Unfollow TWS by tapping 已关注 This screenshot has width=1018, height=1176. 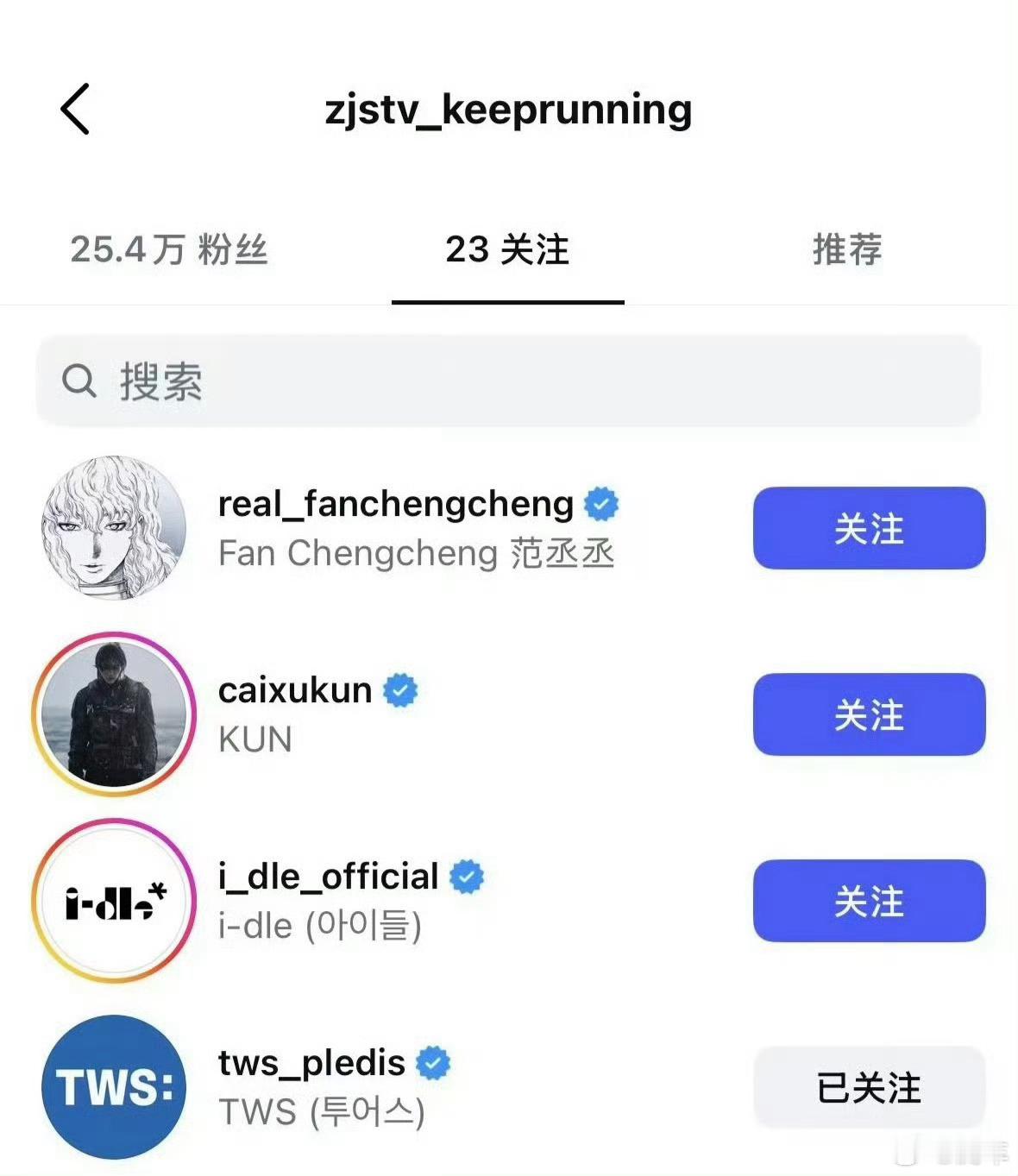(x=868, y=1087)
